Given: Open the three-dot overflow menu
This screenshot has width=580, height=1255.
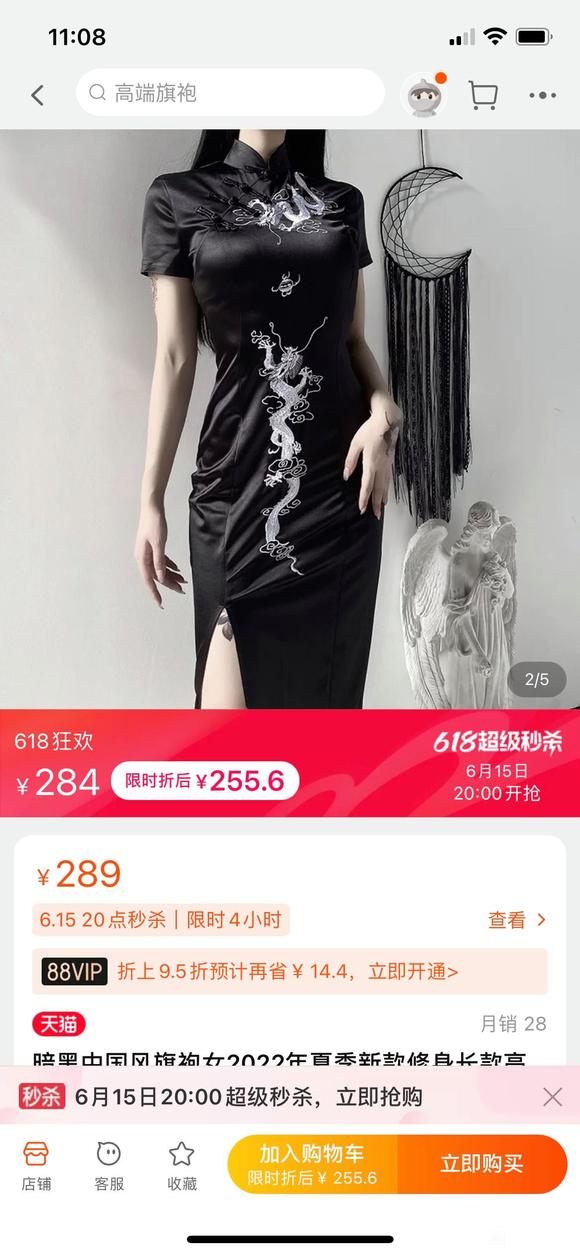Looking at the screenshot, I should (x=542, y=95).
